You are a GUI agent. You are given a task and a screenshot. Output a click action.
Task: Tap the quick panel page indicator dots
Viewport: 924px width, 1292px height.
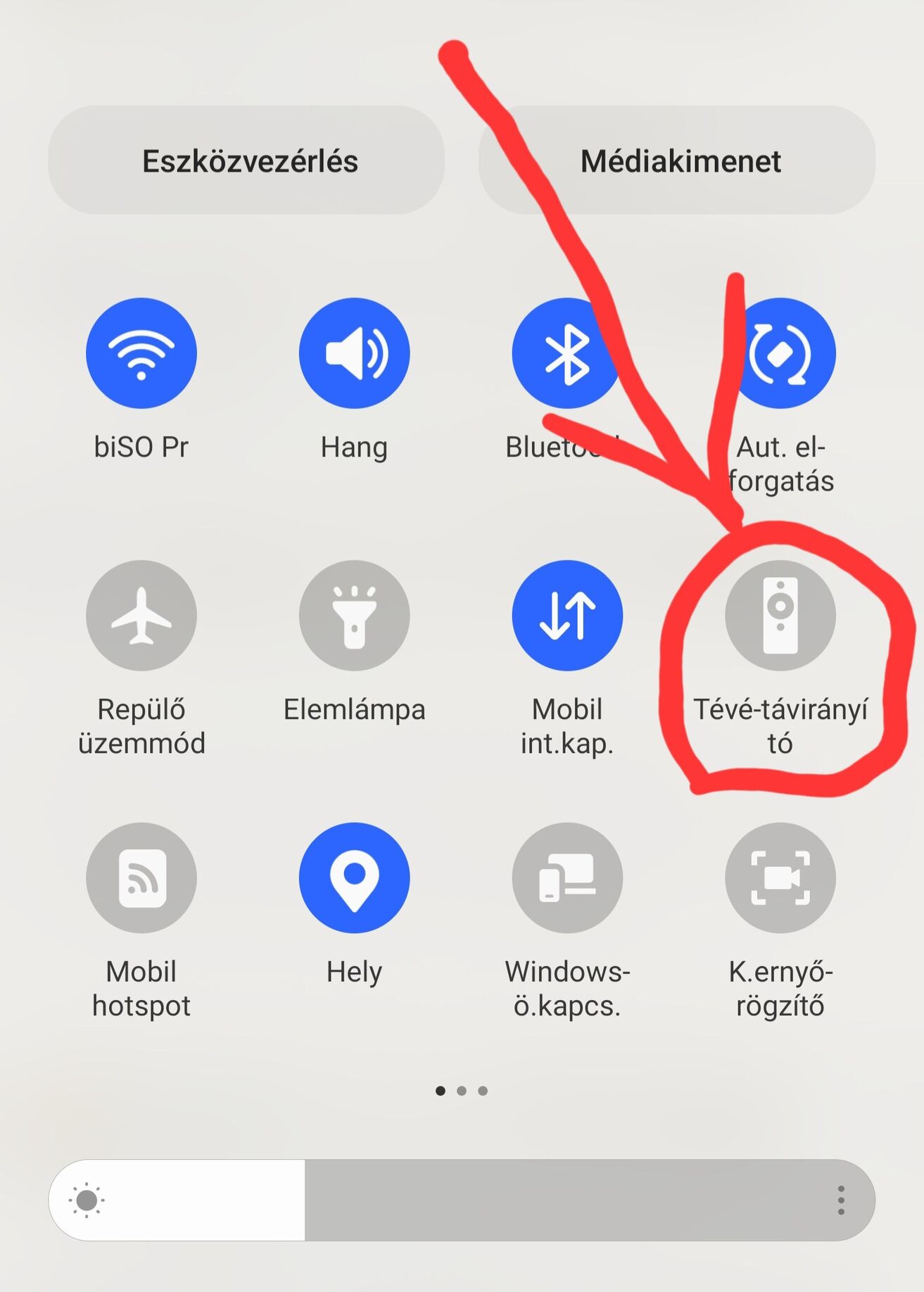[x=462, y=1091]
